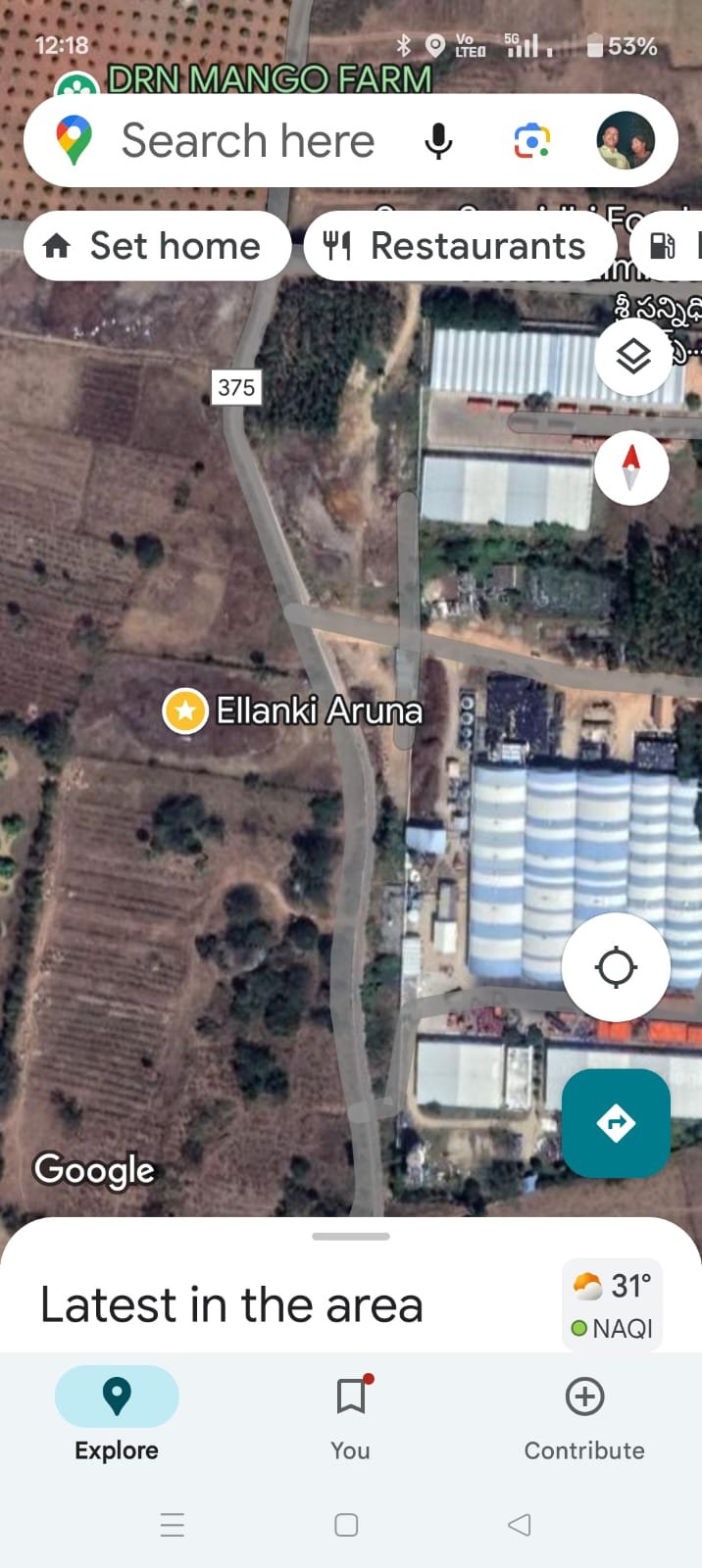Viewport: 702px width, 1568px height.
Task: Open directions with the teal button
Action: pos(616,1122)
